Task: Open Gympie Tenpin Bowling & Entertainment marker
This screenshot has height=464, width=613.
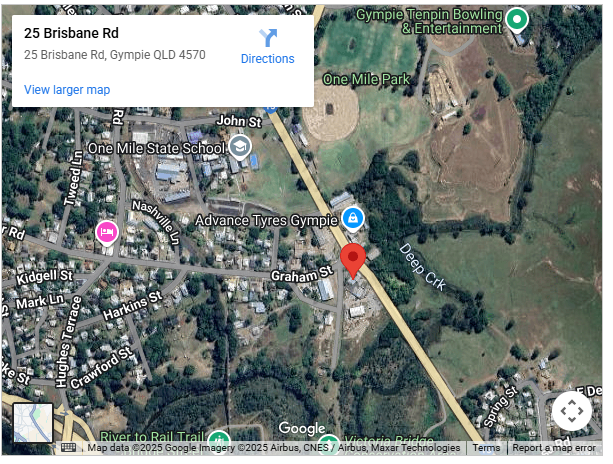Action: pyautogui.click(x=516, y=18)
